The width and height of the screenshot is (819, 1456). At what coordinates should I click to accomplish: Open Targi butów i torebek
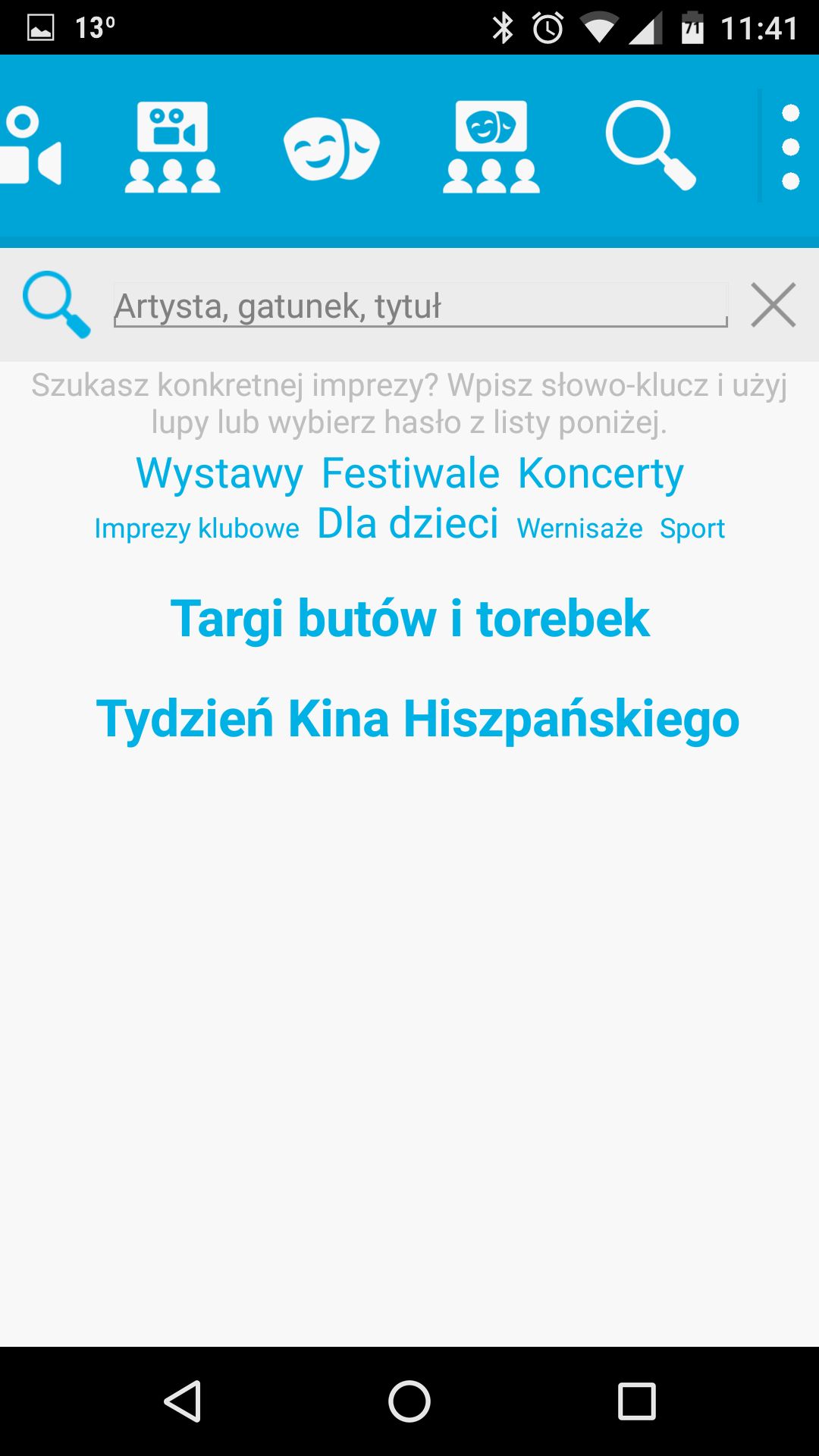click(x=409, y=619)
